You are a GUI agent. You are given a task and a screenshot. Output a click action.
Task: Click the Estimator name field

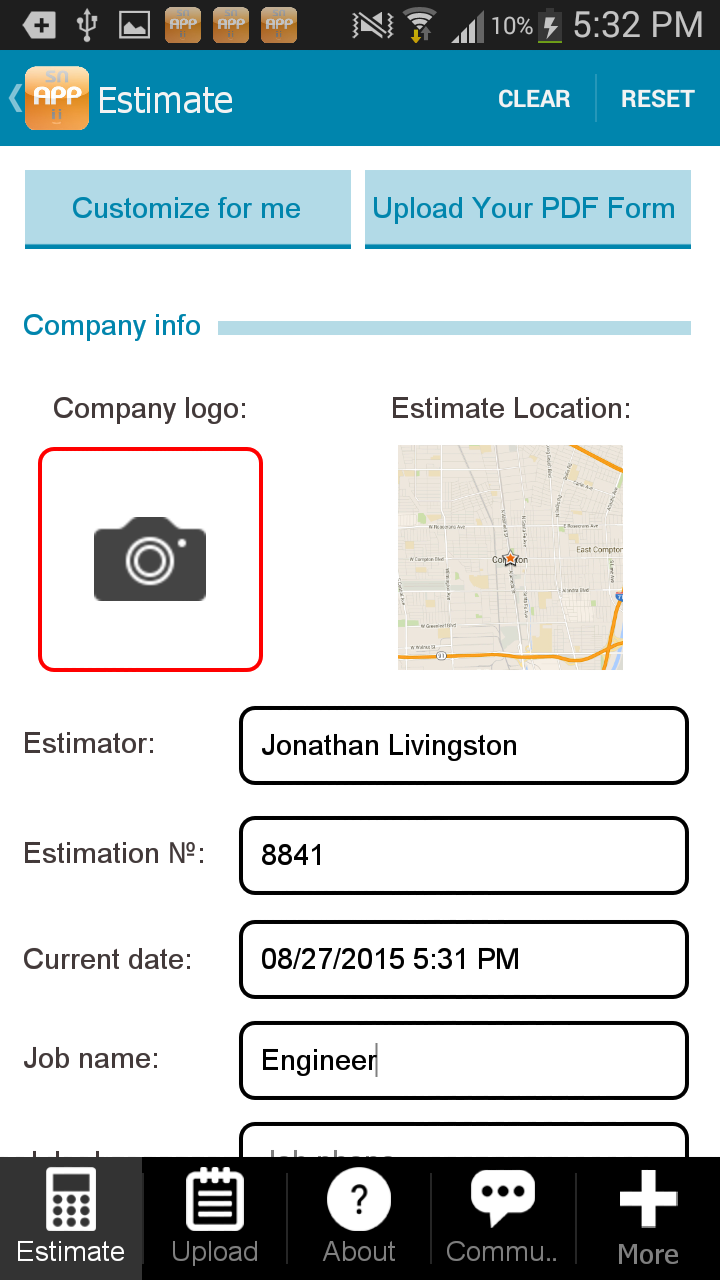[x=463, y=745]
